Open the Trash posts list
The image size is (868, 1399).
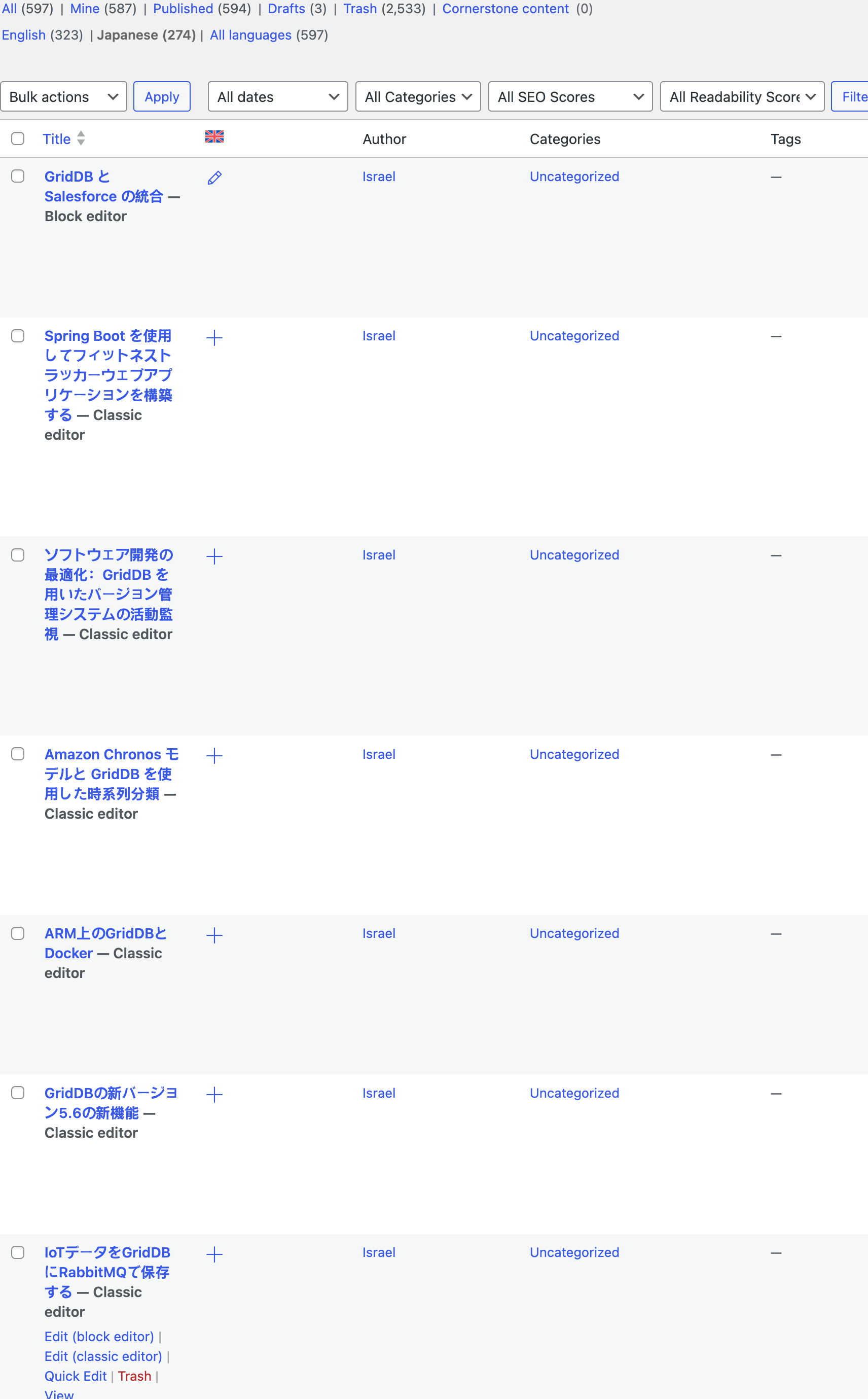click(x=359, y=9)
